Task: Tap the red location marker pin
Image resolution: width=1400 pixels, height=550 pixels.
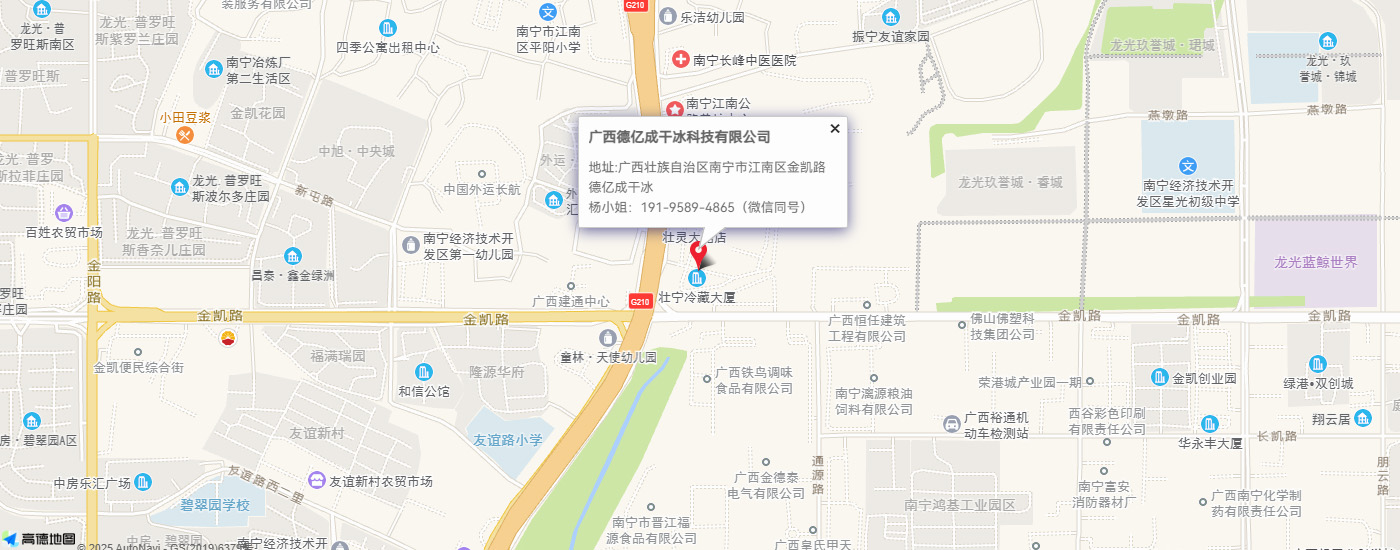Action: (699, 252)
